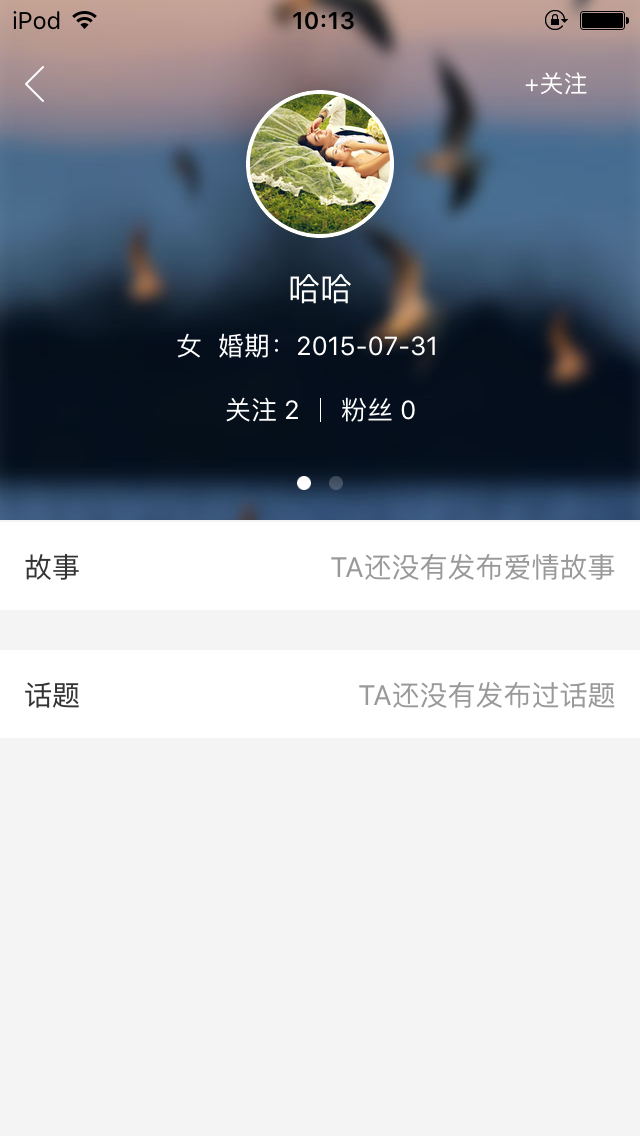Open the 话题 row

click(320, 695)
